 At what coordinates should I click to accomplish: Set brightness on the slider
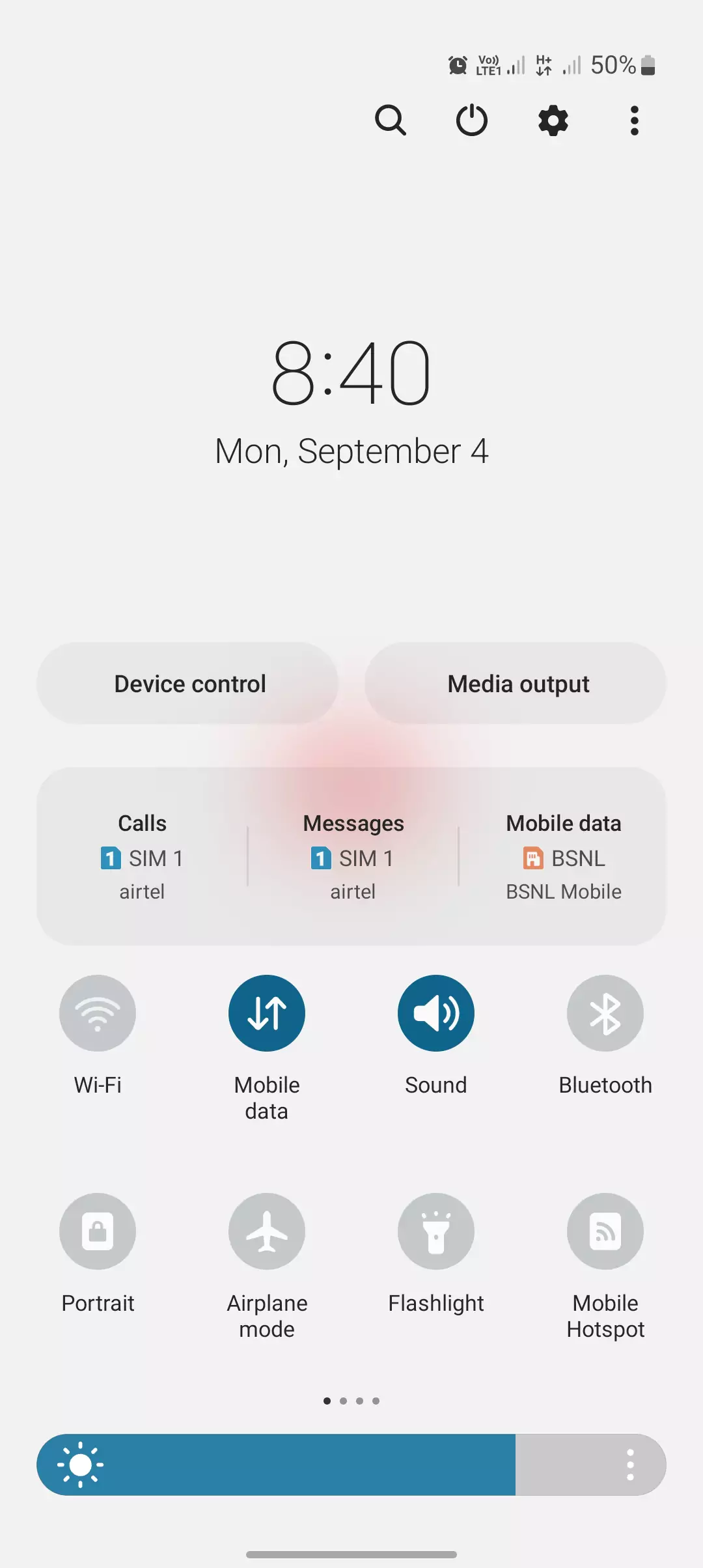pos(325,1464)
